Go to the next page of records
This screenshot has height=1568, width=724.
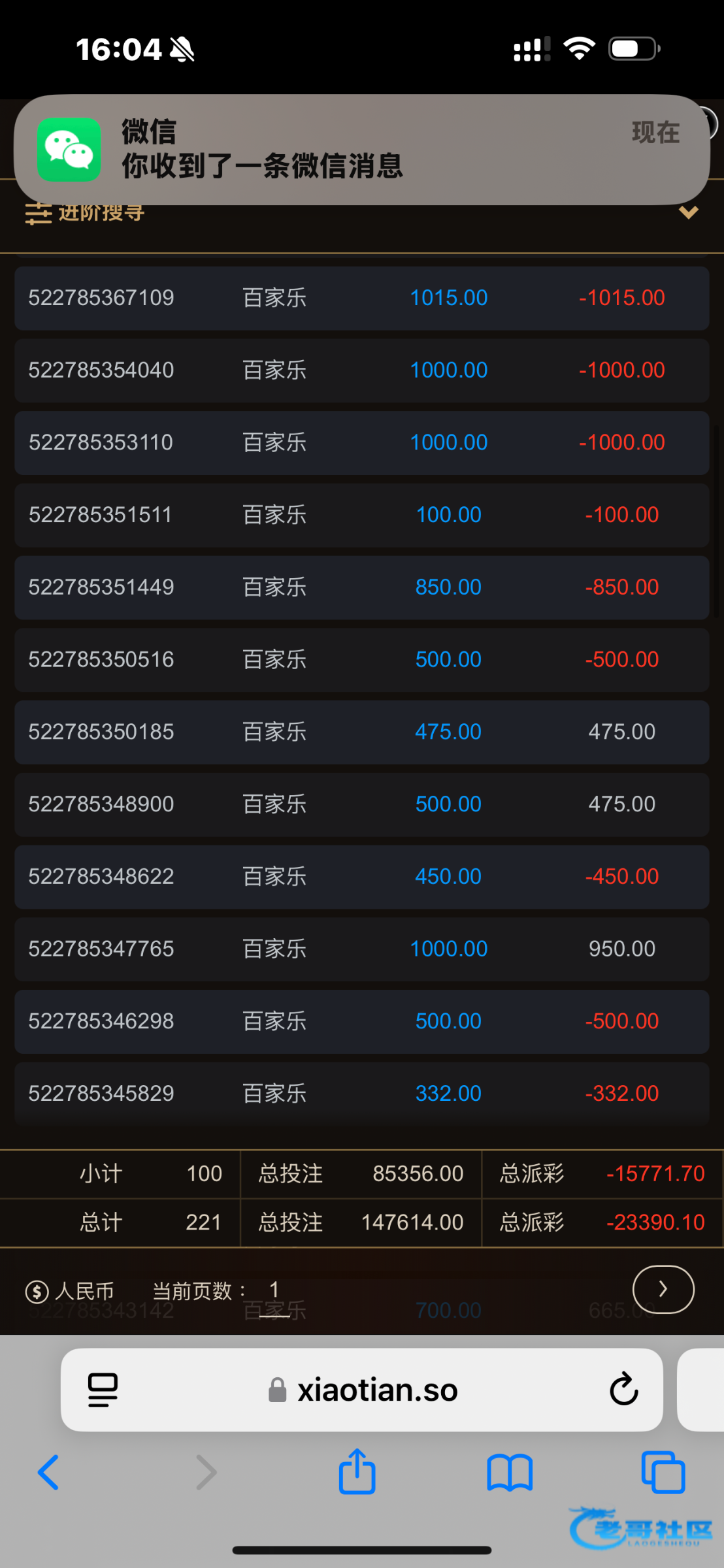pos(663,1289)
